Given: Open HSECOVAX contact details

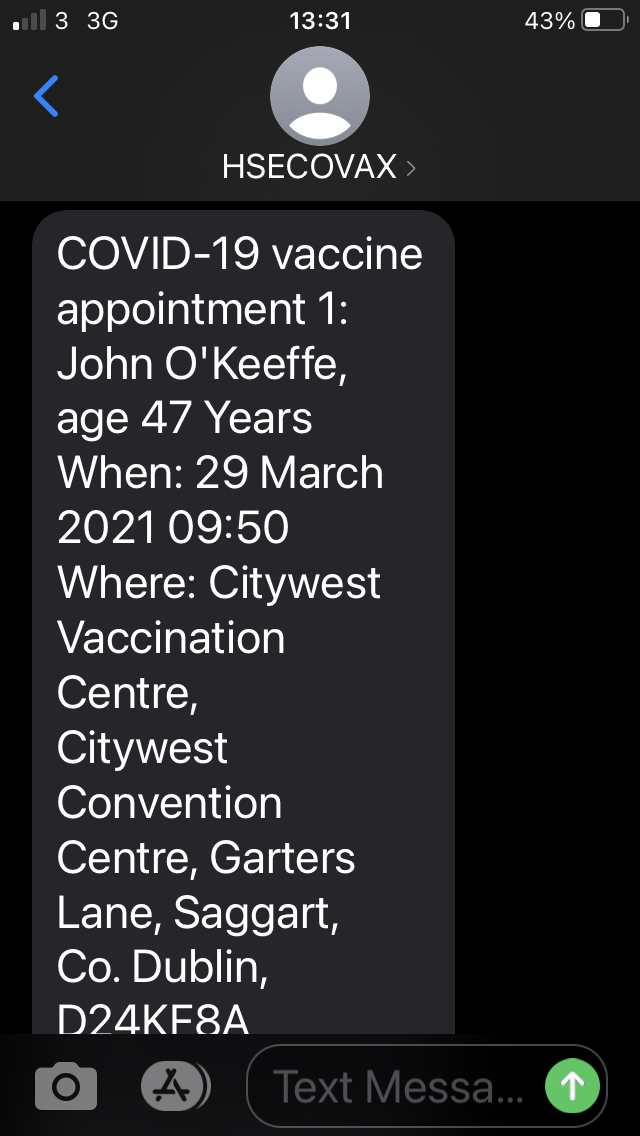Looking at the screenshot, I should [319, 166].
